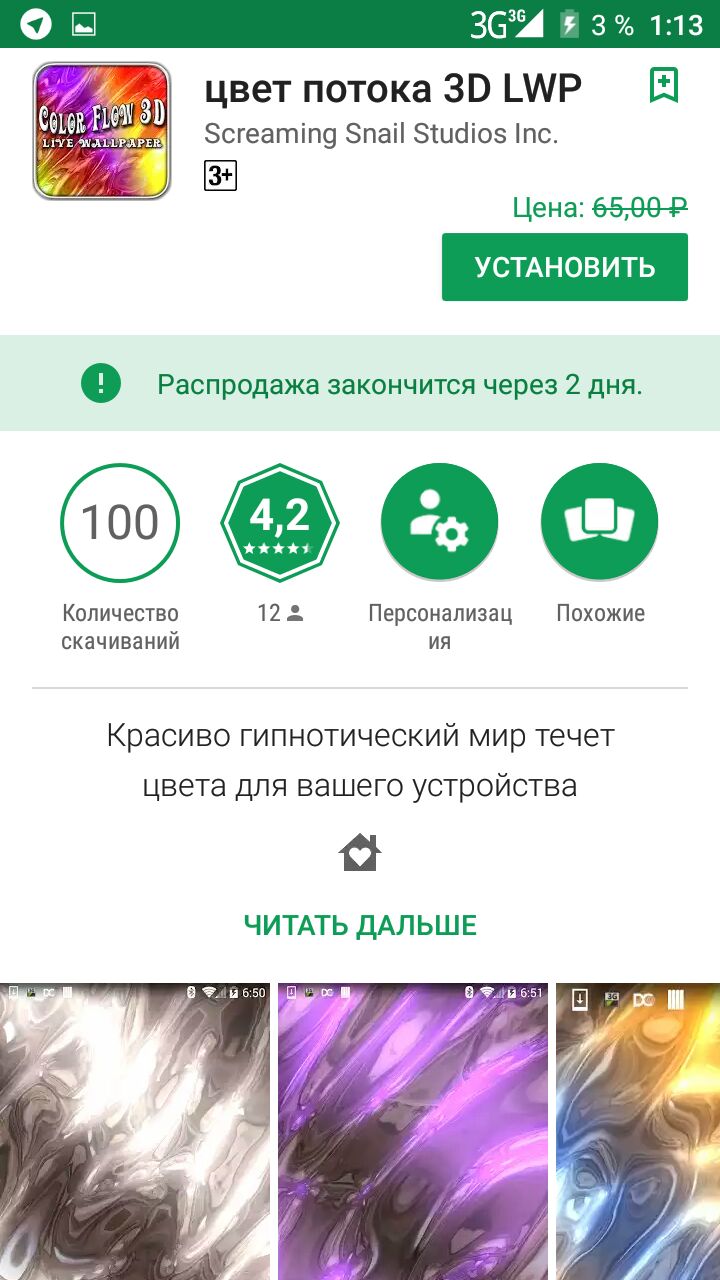Open the blue and gold screenshot

[x=638, y=1130]
